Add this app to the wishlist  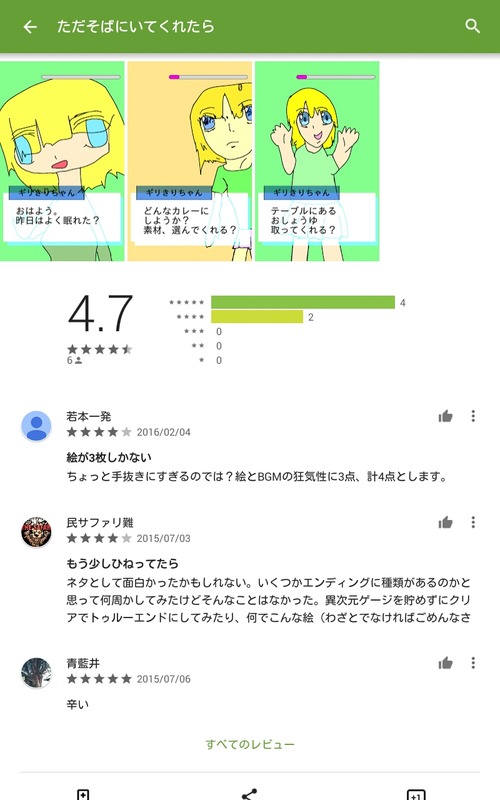[83, 794]
